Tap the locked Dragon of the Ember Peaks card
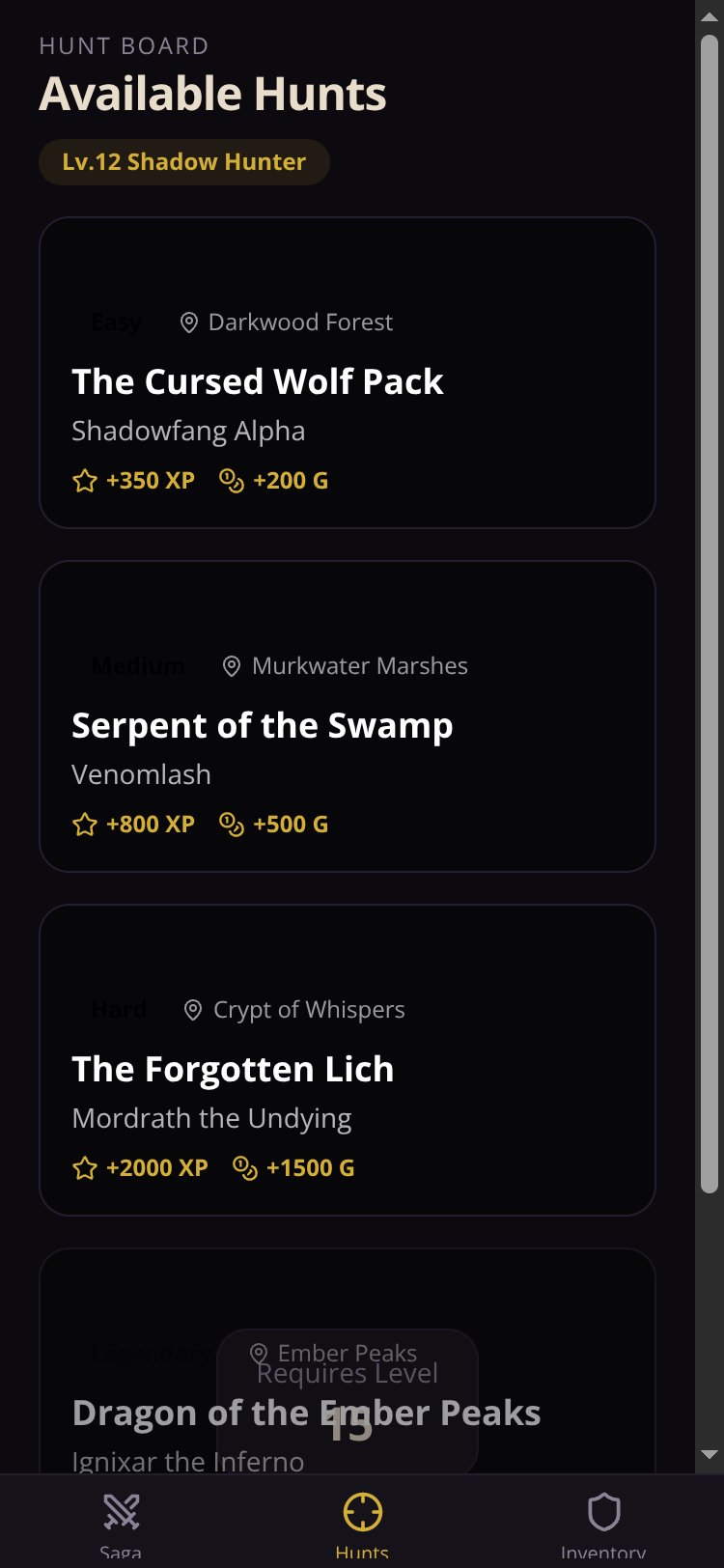The width and height of the screenshot is (724, 1568). [x=348, y=1361]
